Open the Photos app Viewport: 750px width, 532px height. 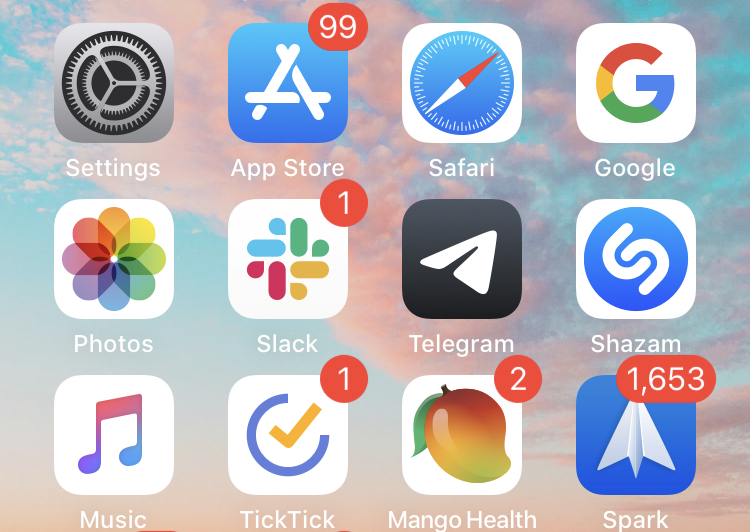click(x=113, y=258)
